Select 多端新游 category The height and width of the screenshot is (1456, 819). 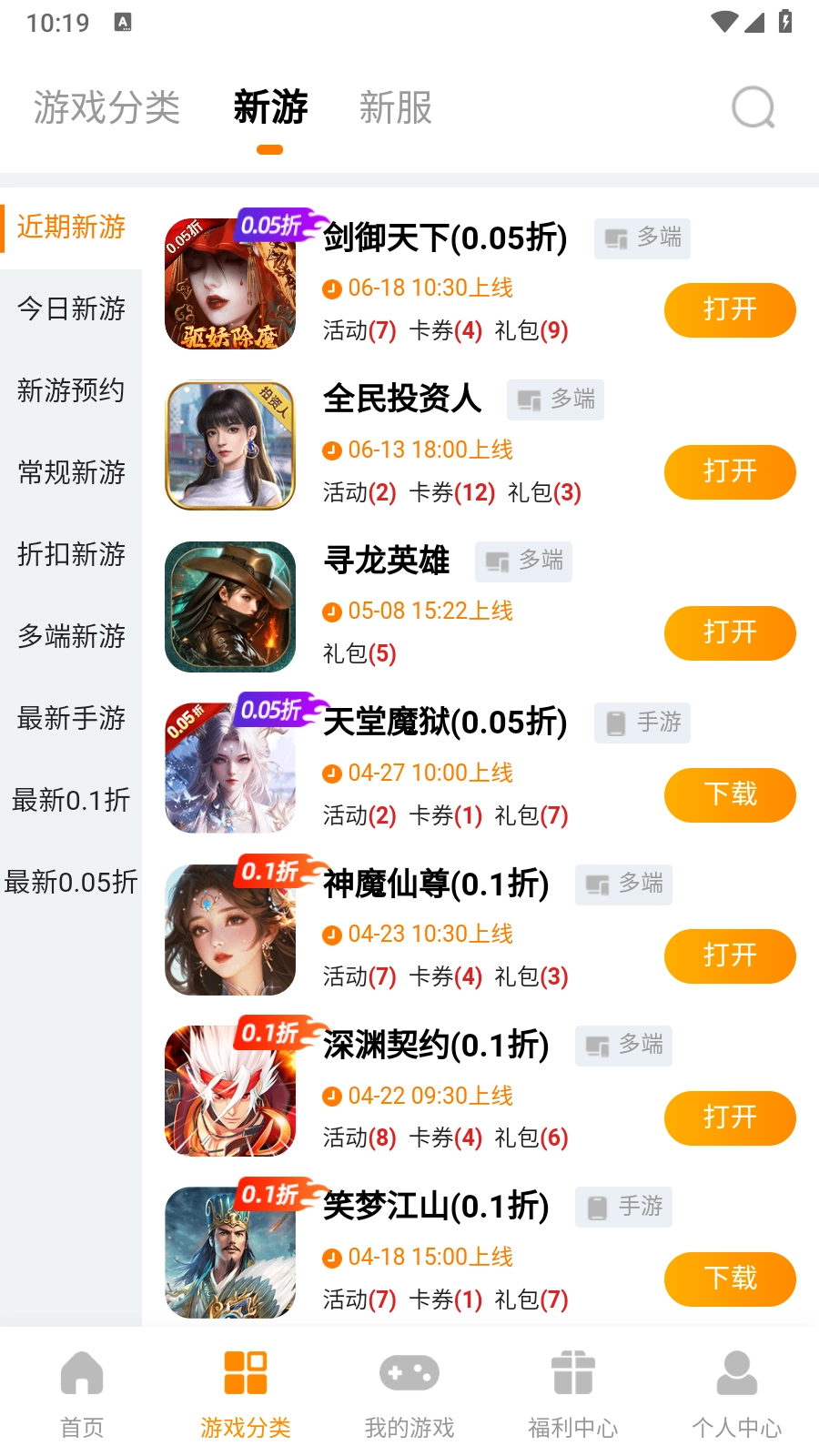(71, 637)
